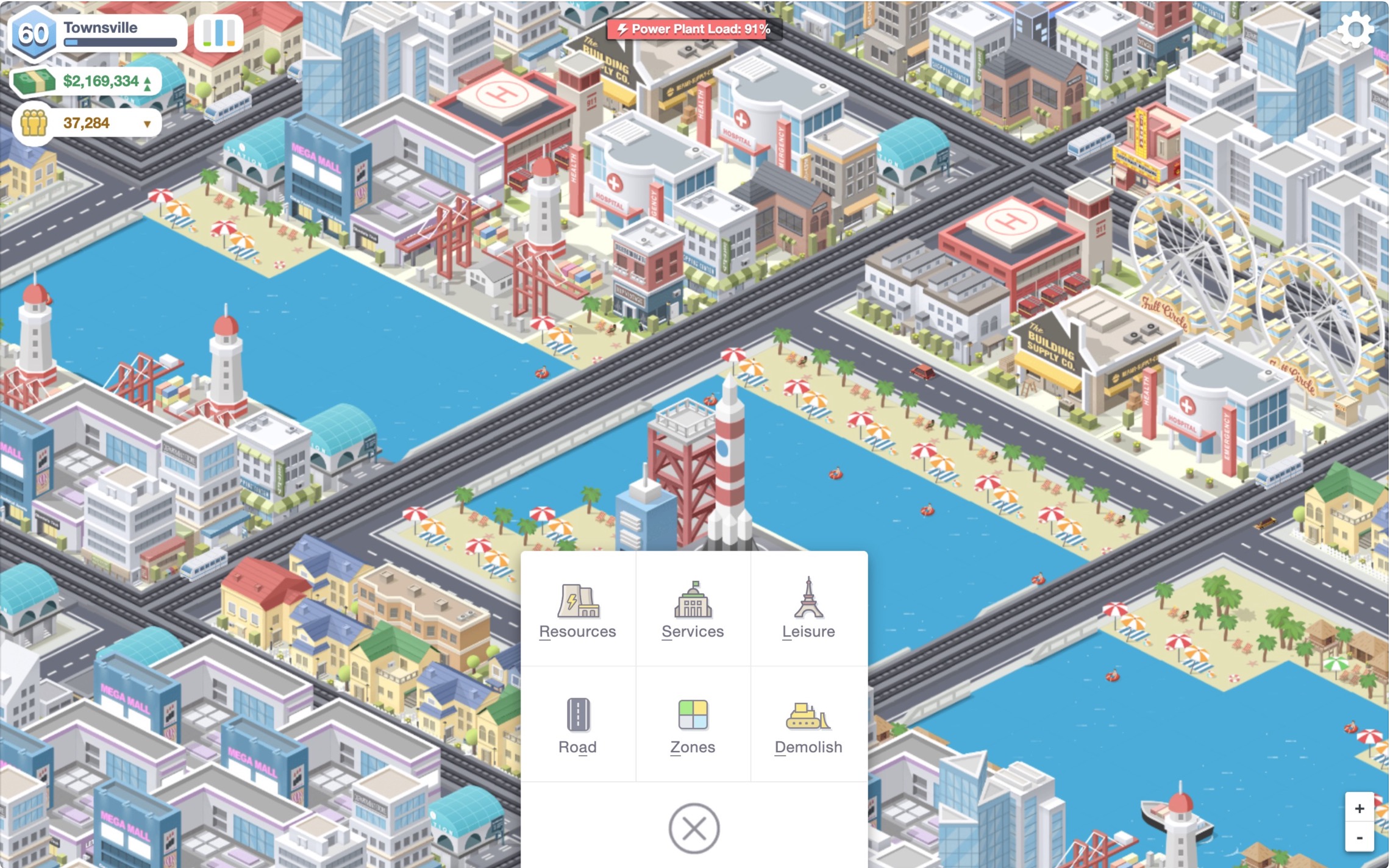The height and width of the screenshot is (868, 1390).
Task: Tap the Townsville level badge
Action: 33,33
